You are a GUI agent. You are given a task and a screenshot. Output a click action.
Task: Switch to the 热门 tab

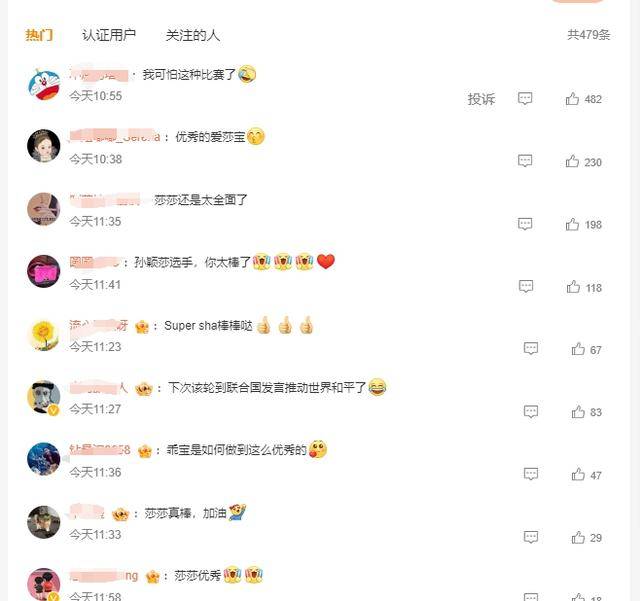[39, 35]
